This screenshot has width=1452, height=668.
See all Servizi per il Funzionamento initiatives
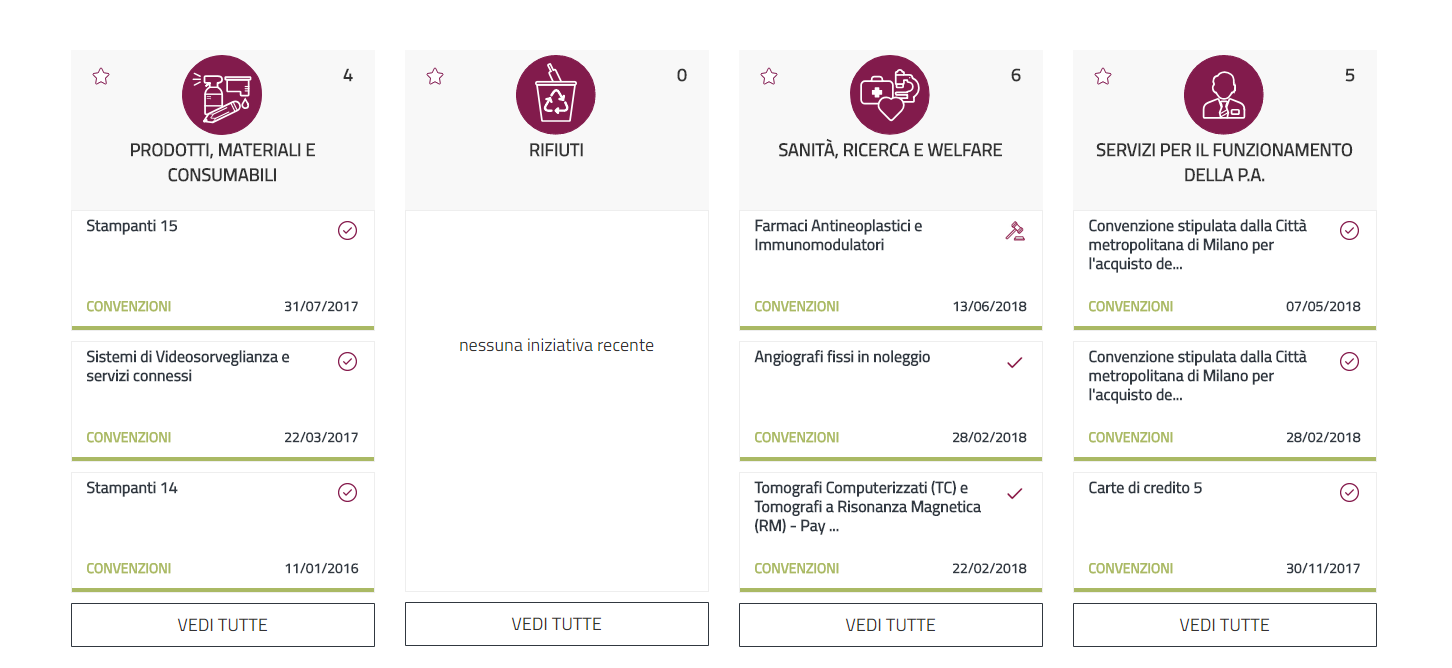click(1224, 625)
